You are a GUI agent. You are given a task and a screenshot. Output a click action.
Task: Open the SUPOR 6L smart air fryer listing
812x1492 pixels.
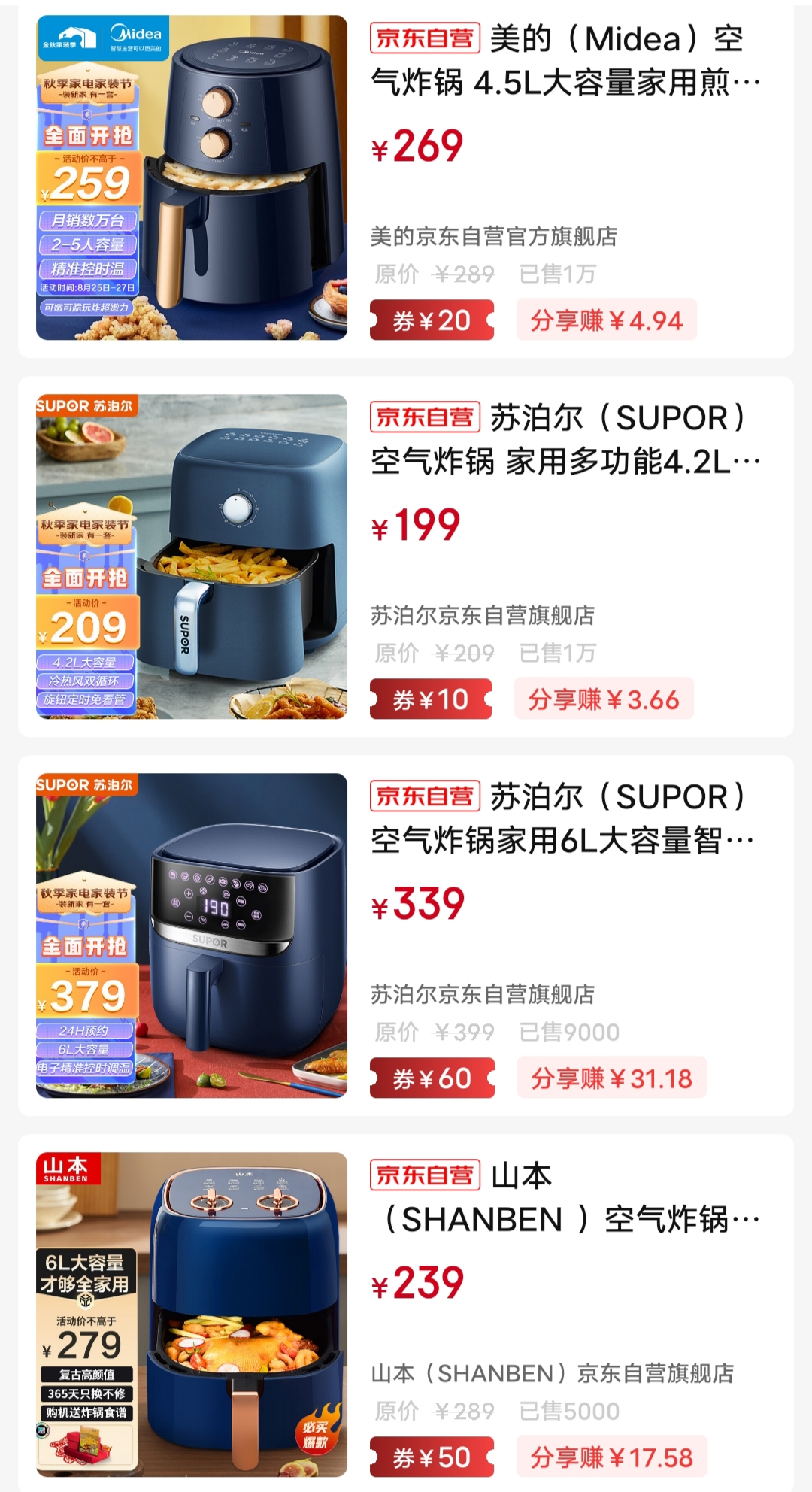coord(564,818)
